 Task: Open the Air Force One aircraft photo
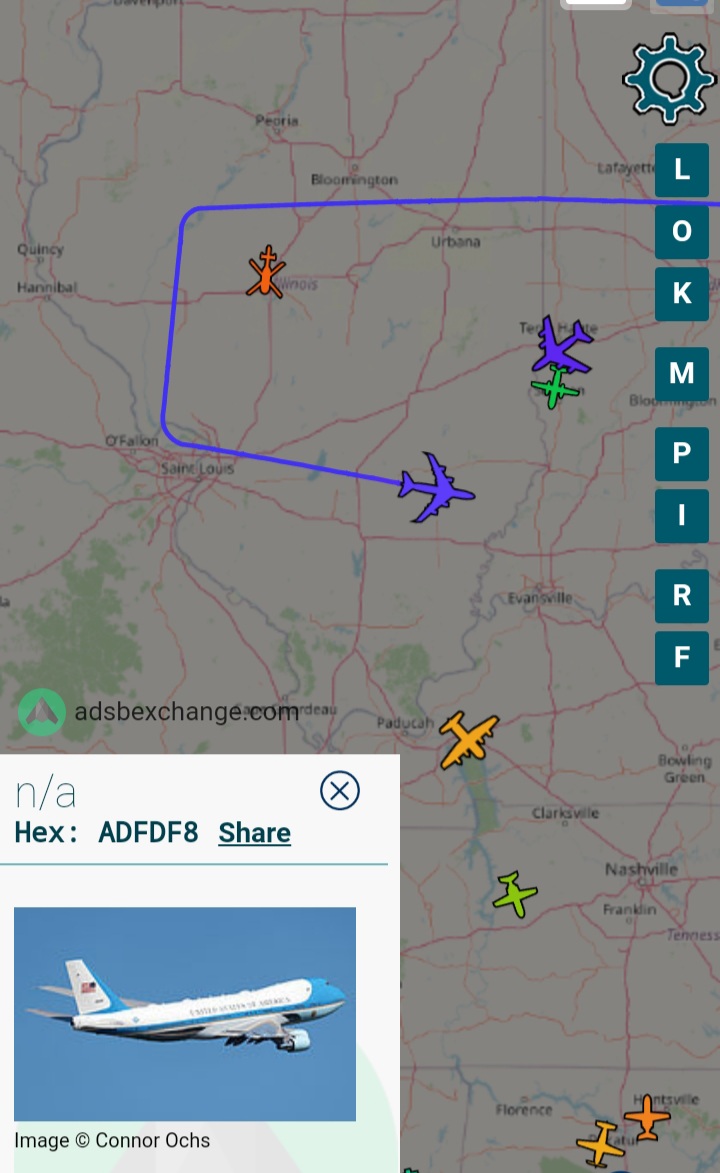(185, 1014)
